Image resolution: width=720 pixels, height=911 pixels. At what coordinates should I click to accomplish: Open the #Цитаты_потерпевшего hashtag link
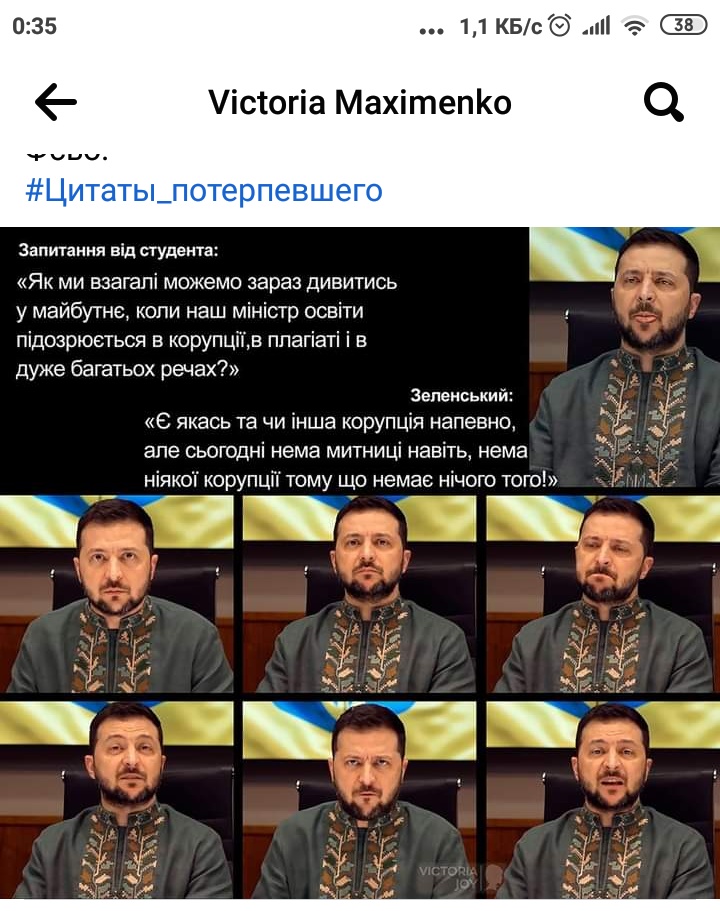(x=204, y=190)
